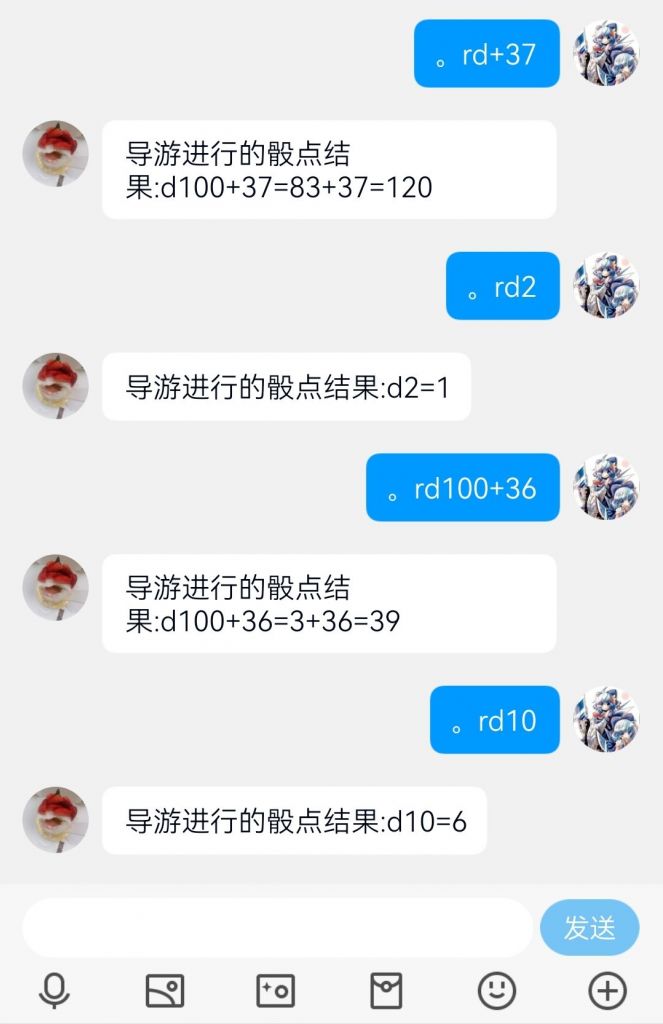663x1024 pixels.
Task: Open the bot avatar beside the d10=6 result
Action: 56,820
